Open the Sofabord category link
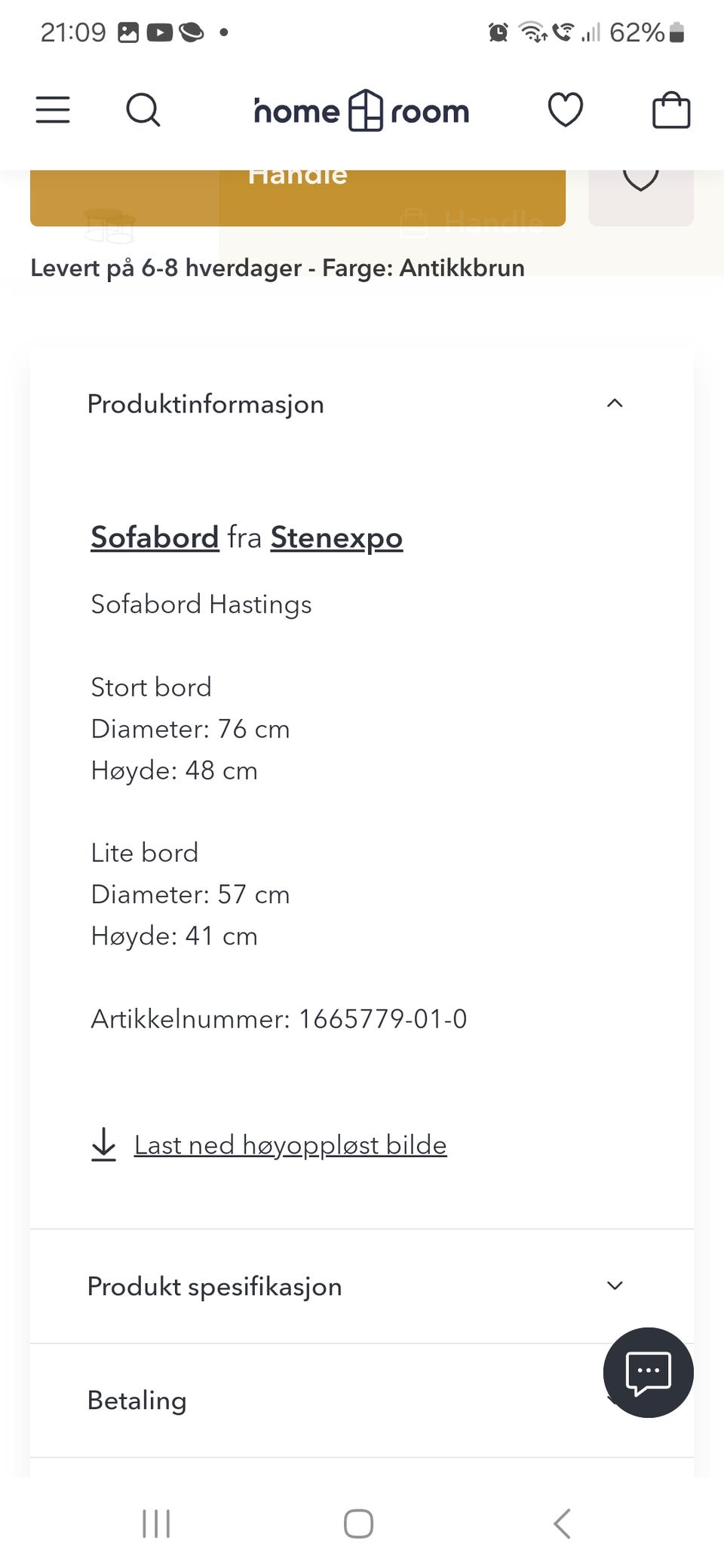Image resolution: width=724 pixels, height=1568 pixels. pos(154,537)
